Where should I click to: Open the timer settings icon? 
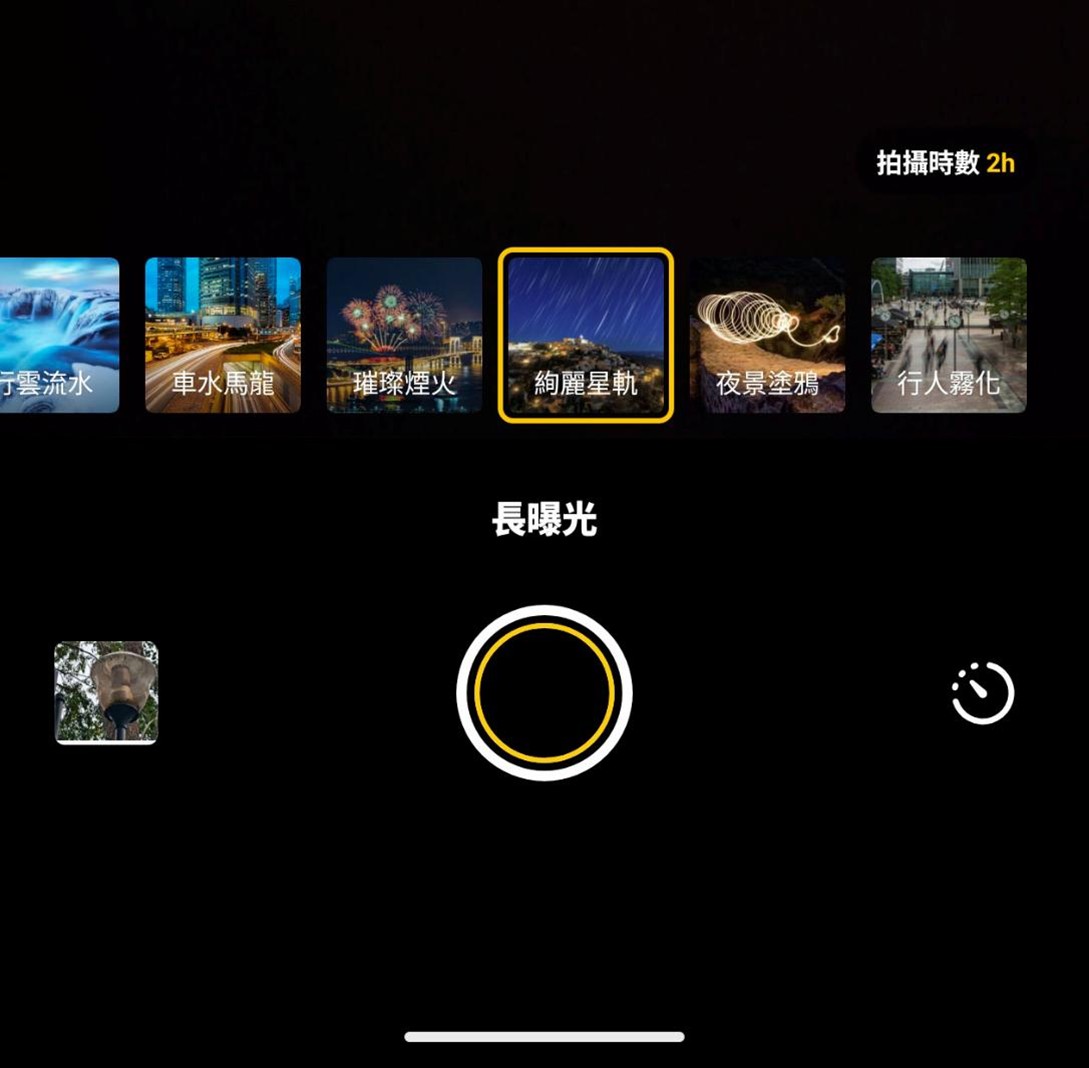click(x=982, y=693)
